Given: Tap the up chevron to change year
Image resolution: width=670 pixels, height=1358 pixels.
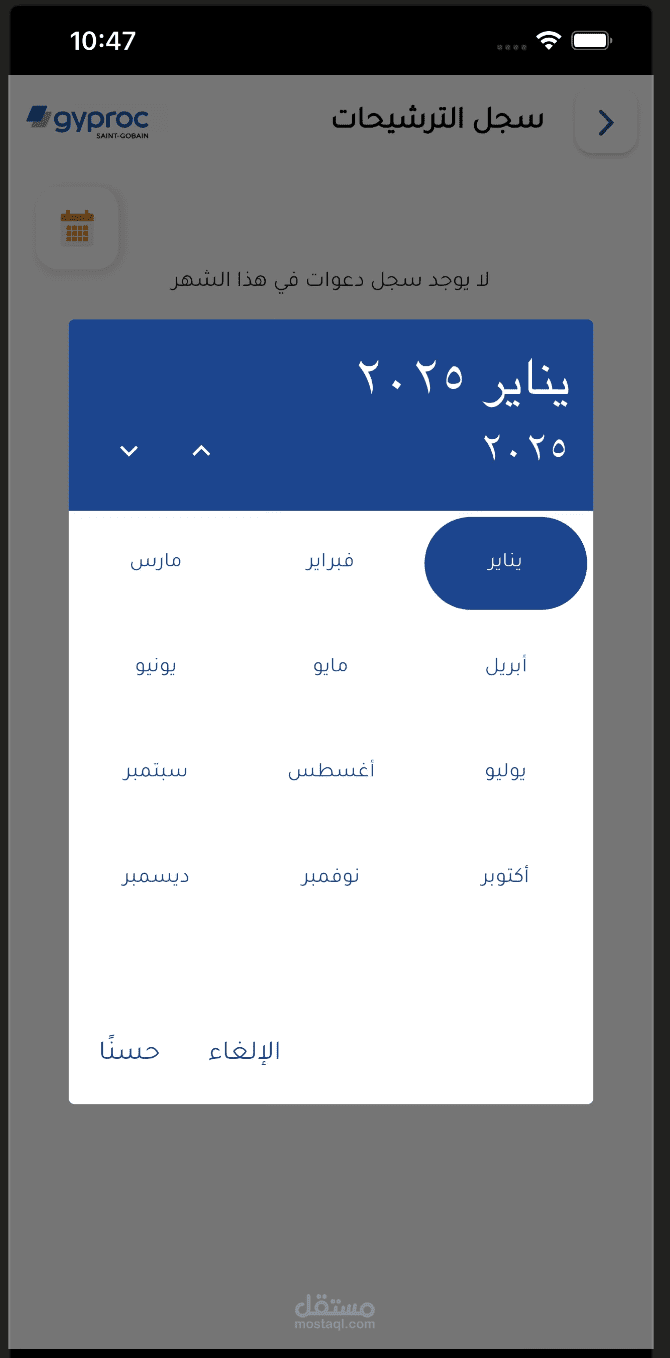Looking at the screenshot, I should point(201,450).
